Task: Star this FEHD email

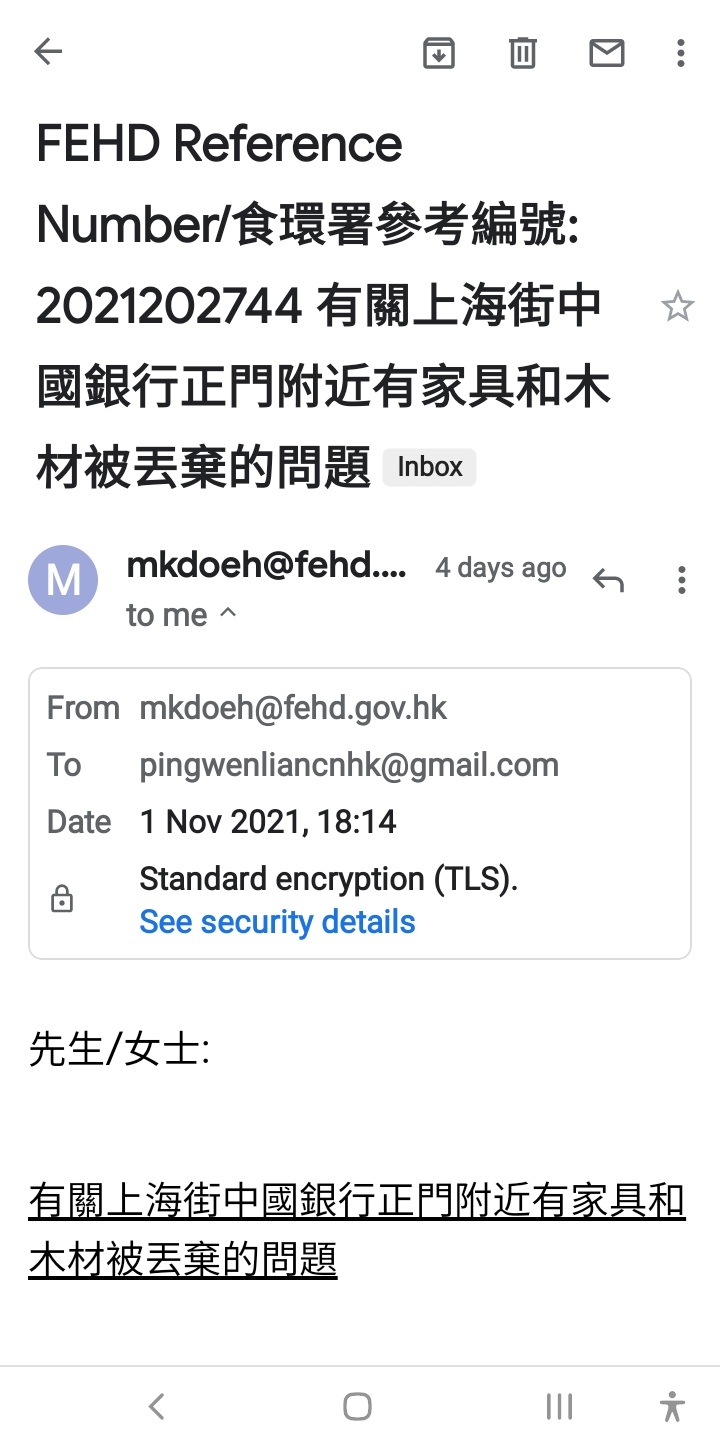Action: coord(677,307)
